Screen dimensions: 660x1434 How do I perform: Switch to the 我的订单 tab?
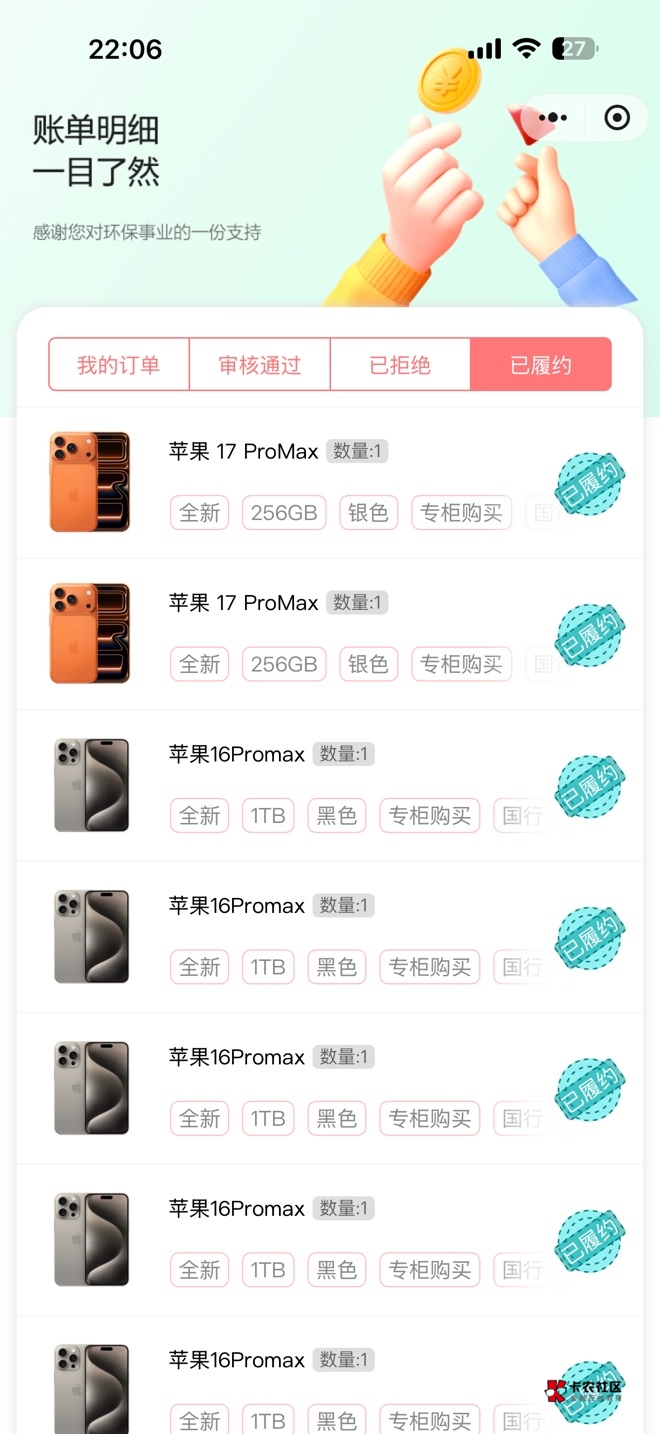119,364
